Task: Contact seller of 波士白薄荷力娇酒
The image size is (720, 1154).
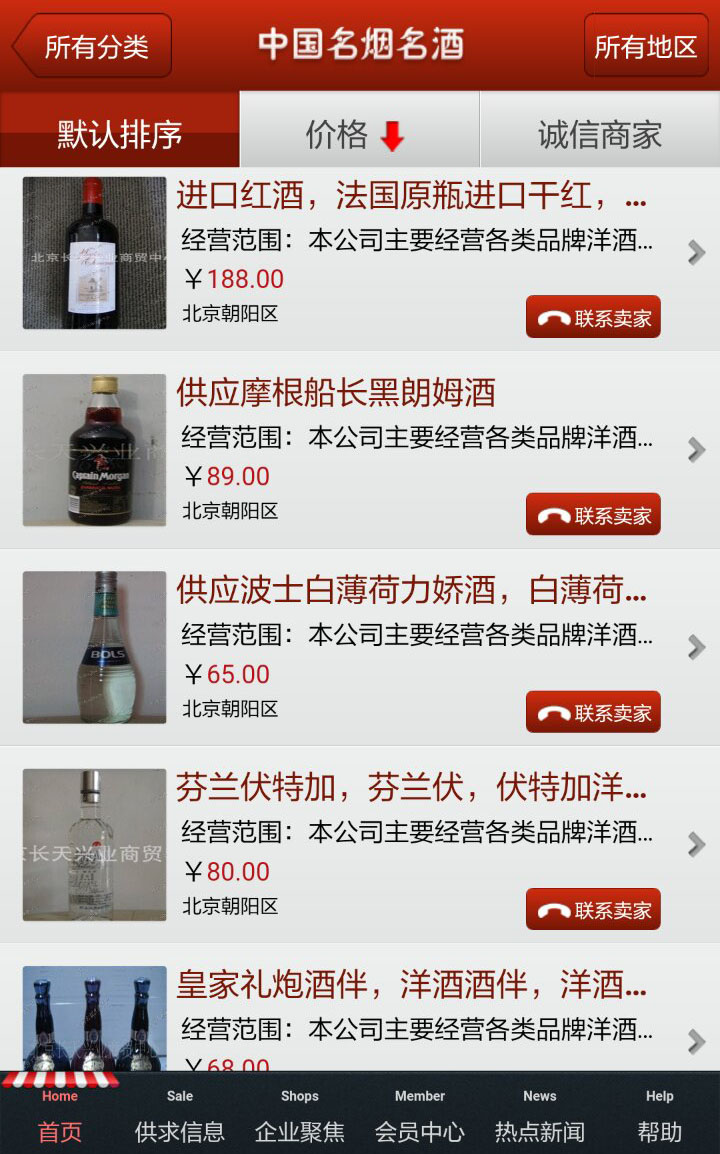Action: coord(593,713)
